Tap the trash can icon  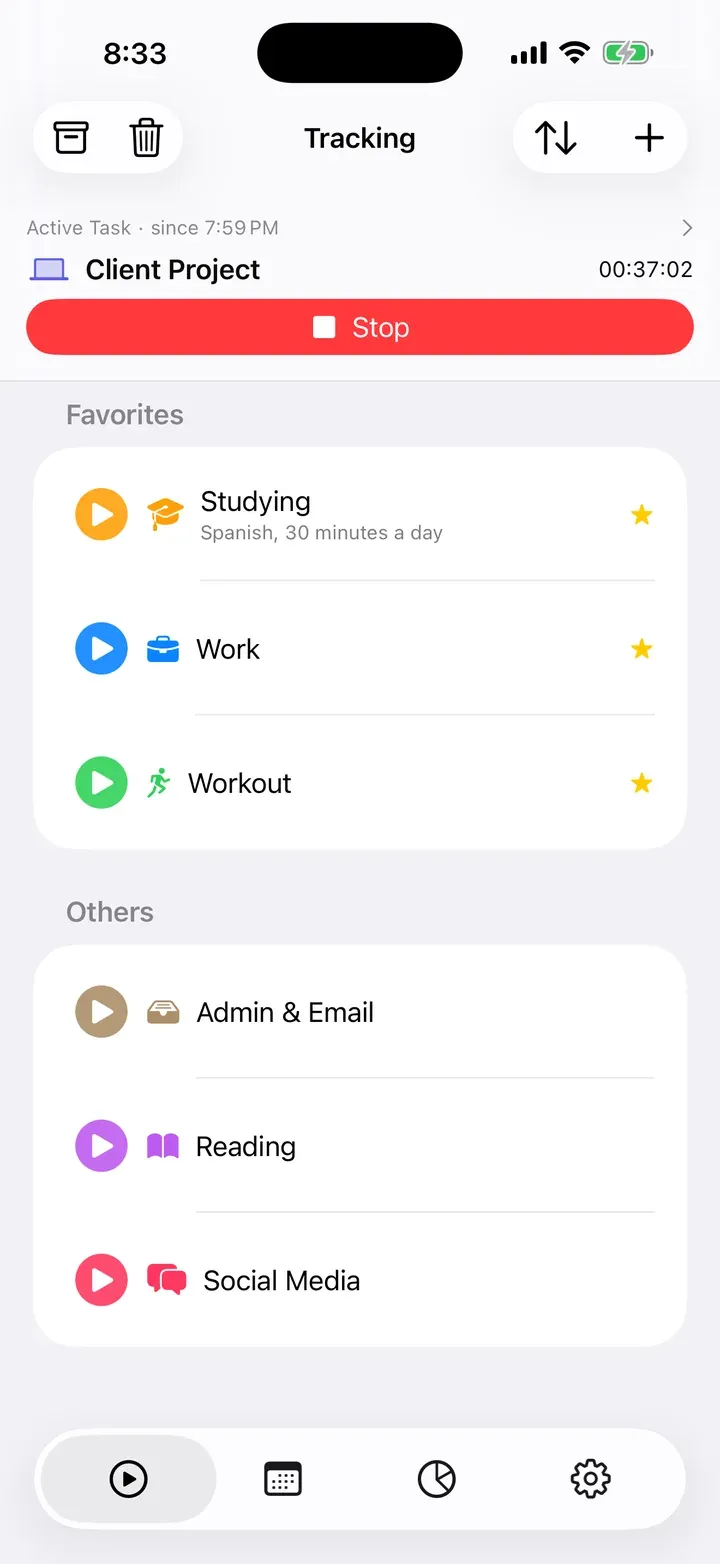click(146, 138)
